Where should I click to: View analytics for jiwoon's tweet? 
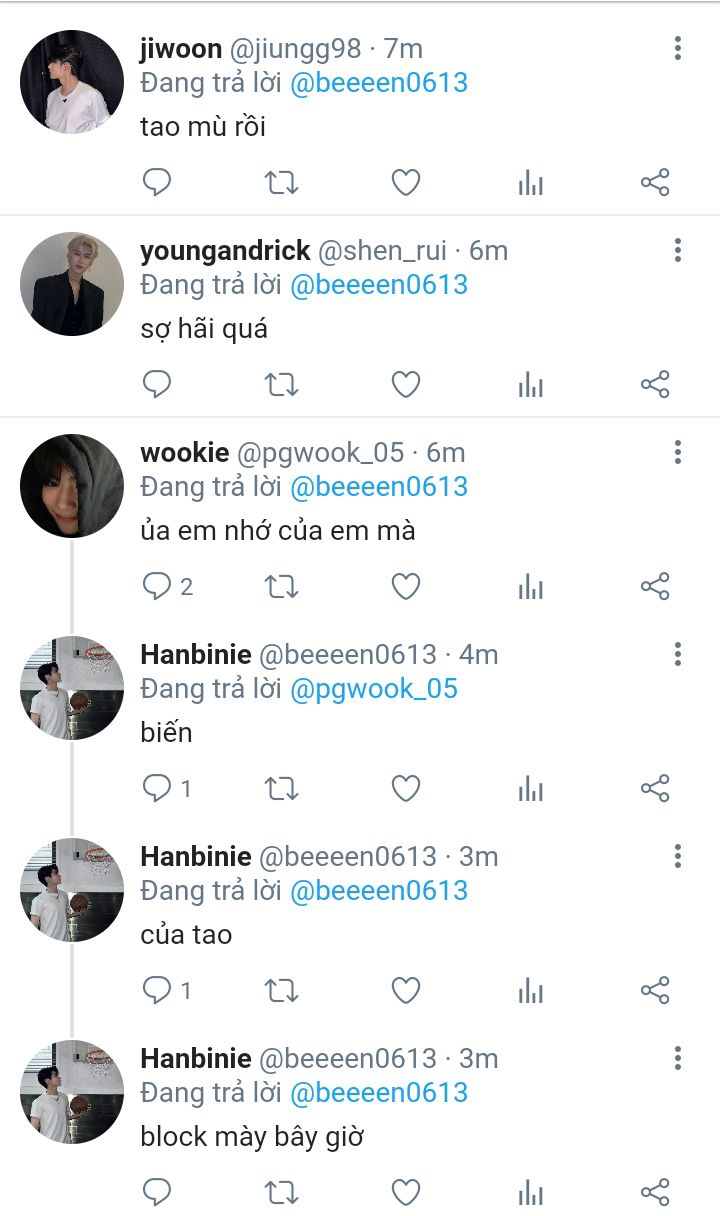coord(530,183)
